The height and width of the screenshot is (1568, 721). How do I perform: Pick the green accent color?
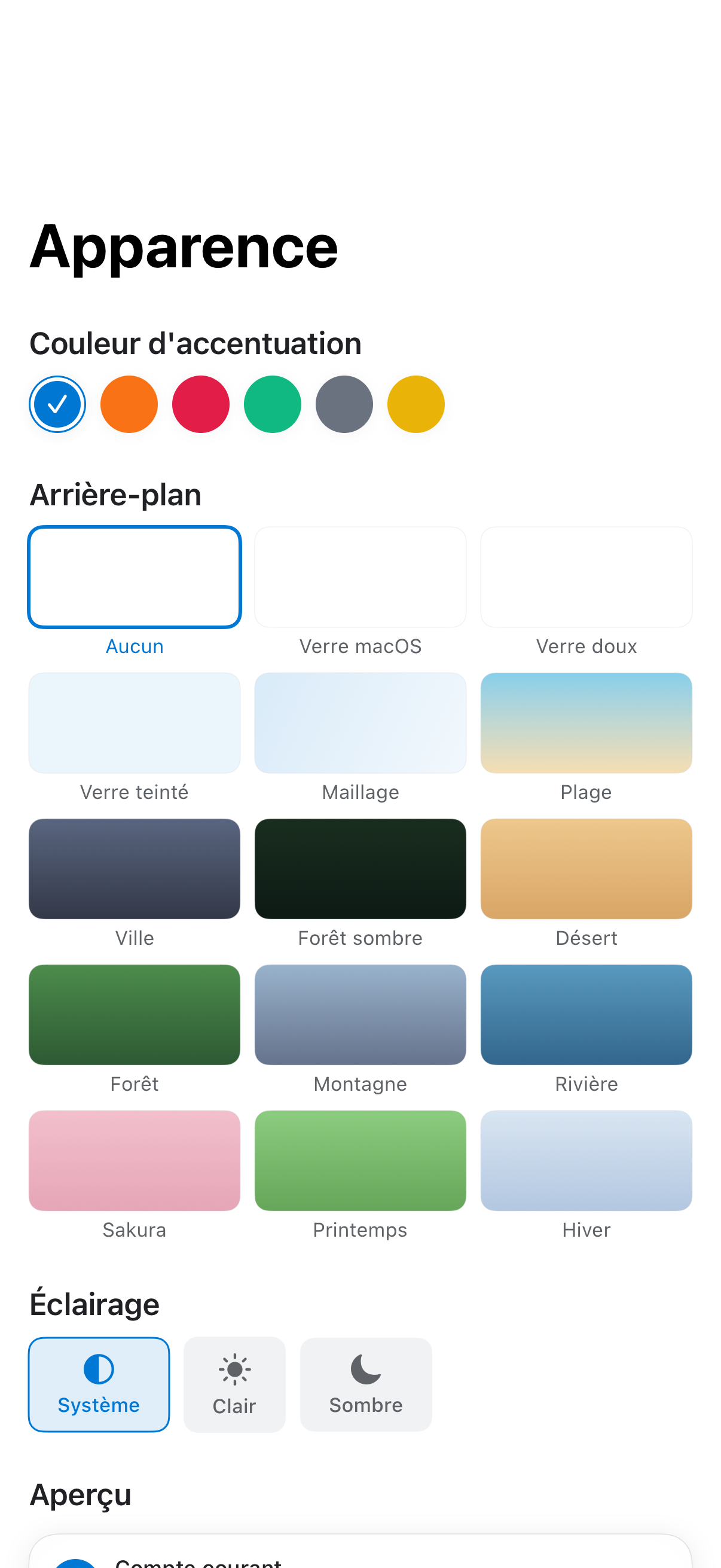273,404
